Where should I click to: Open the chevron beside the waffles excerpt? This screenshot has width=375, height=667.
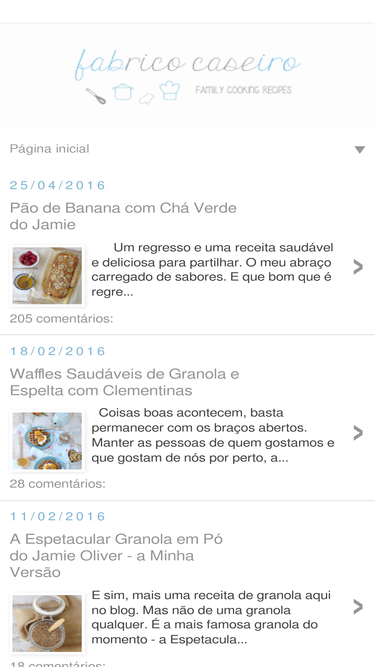tap(358, 433)
